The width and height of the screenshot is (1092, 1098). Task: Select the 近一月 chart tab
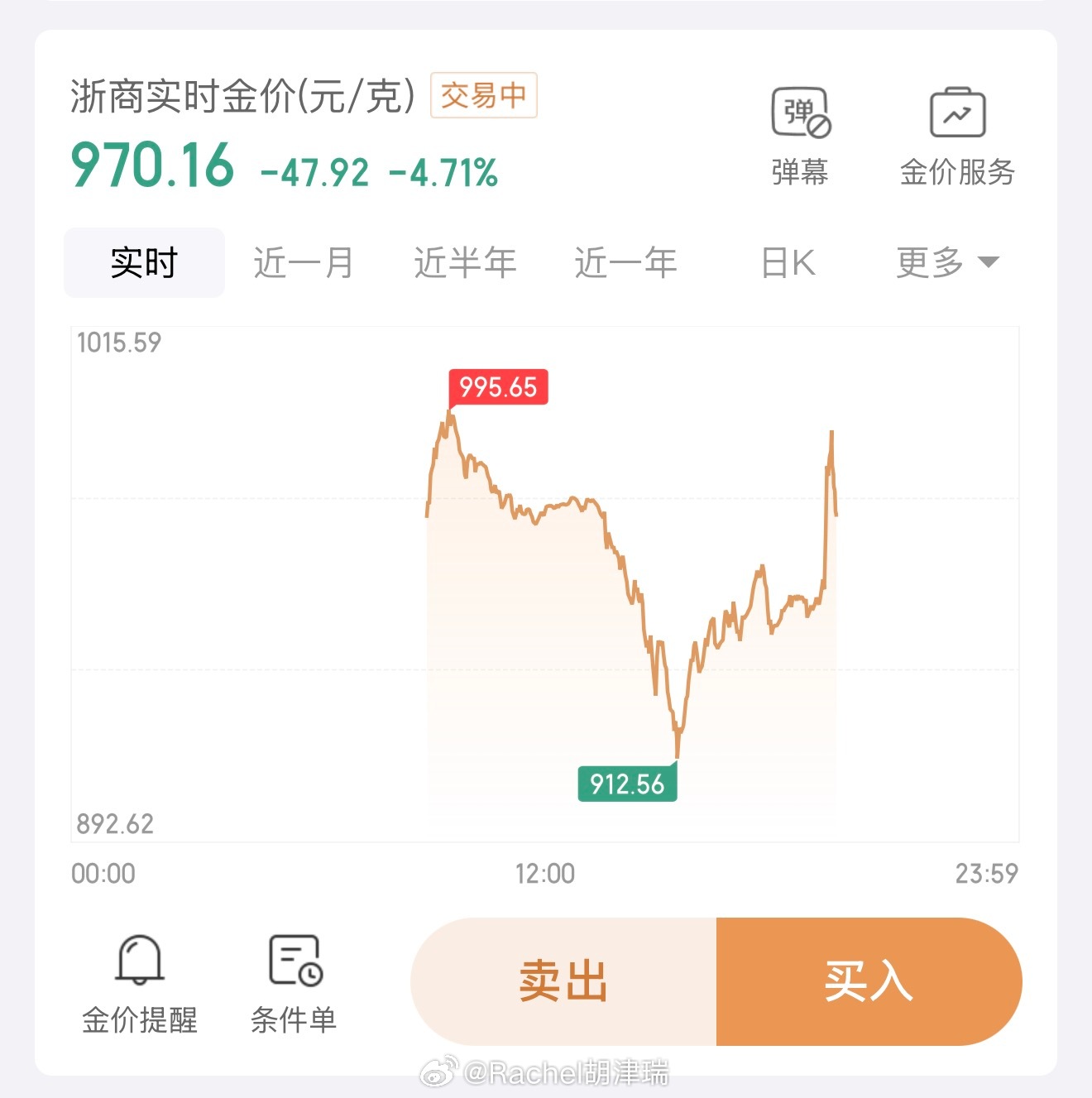tap(304, 262)
